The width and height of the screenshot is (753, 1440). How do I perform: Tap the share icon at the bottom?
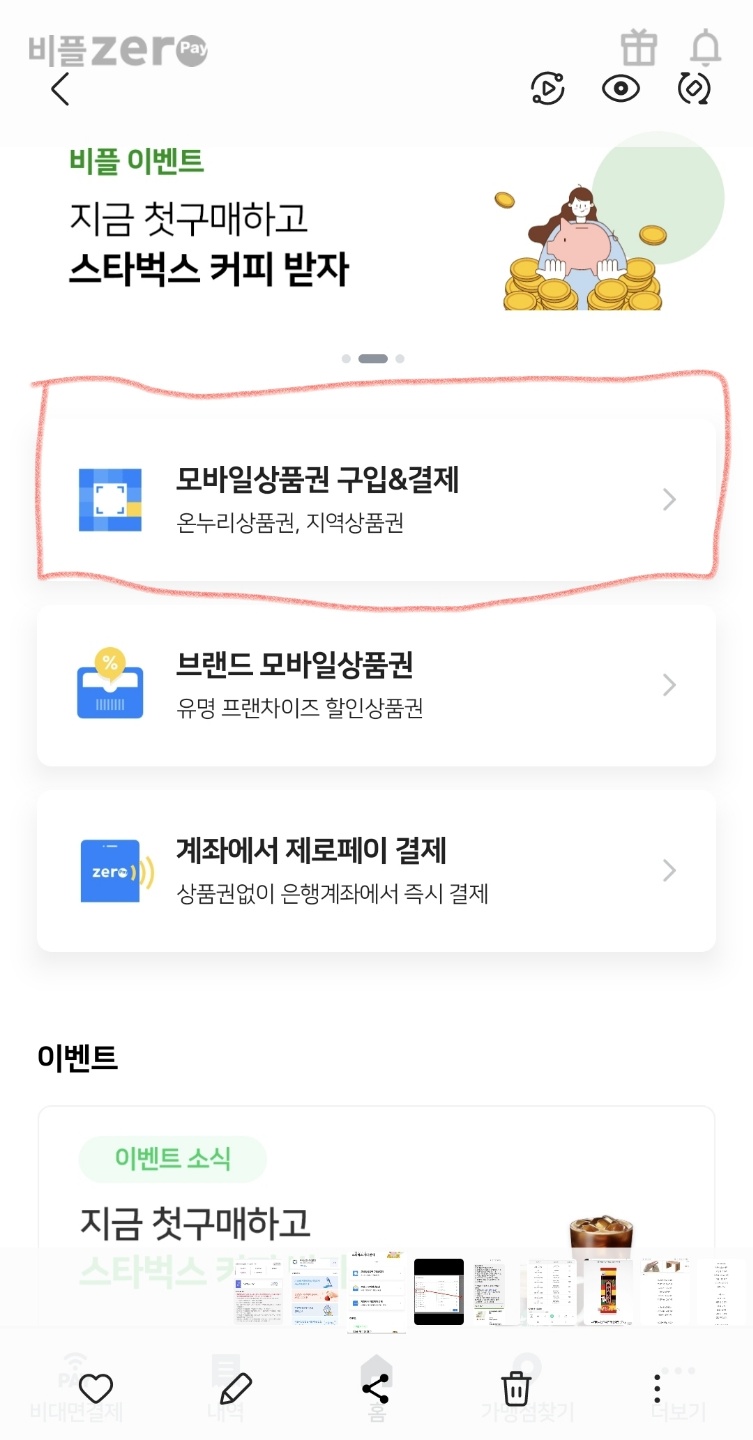(x=376, y=1387)
